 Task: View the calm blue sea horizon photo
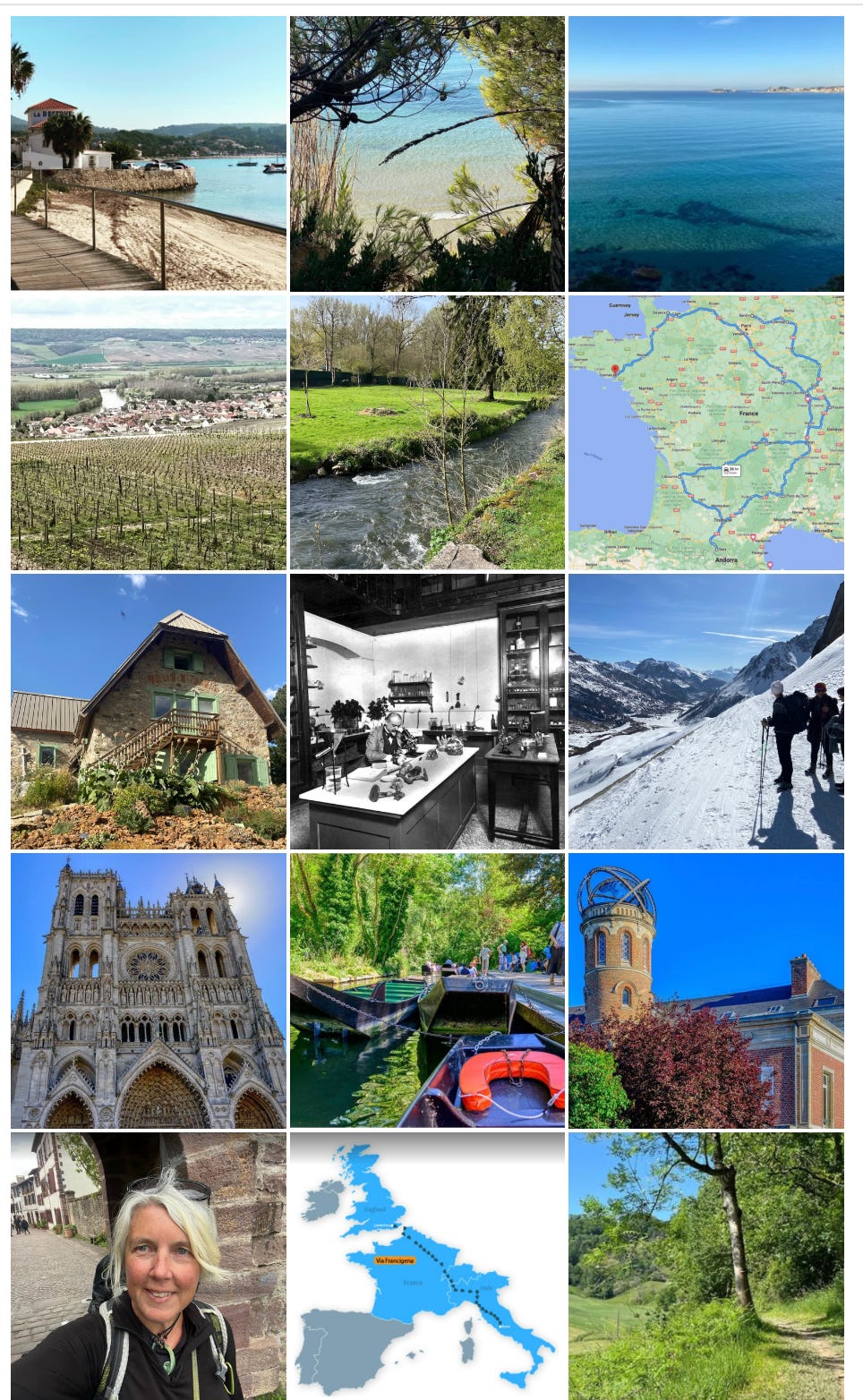pos(705,153)
